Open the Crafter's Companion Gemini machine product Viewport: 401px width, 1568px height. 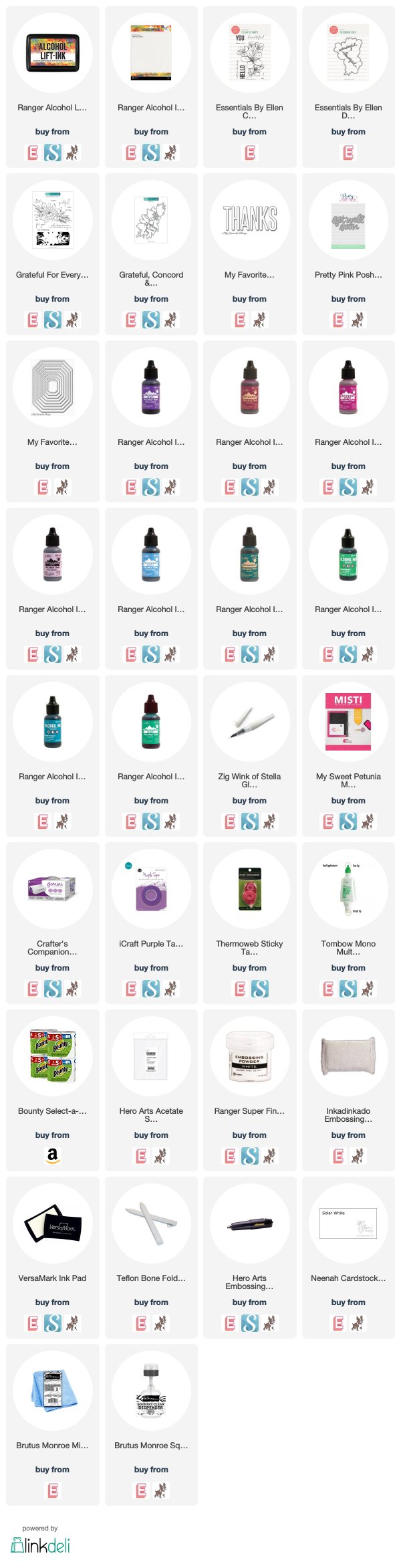pyautogui.click(x=52, y=890)
